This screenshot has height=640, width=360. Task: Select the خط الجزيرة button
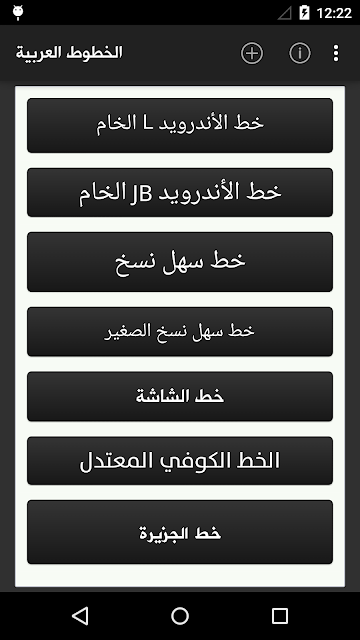click(180, 532)
